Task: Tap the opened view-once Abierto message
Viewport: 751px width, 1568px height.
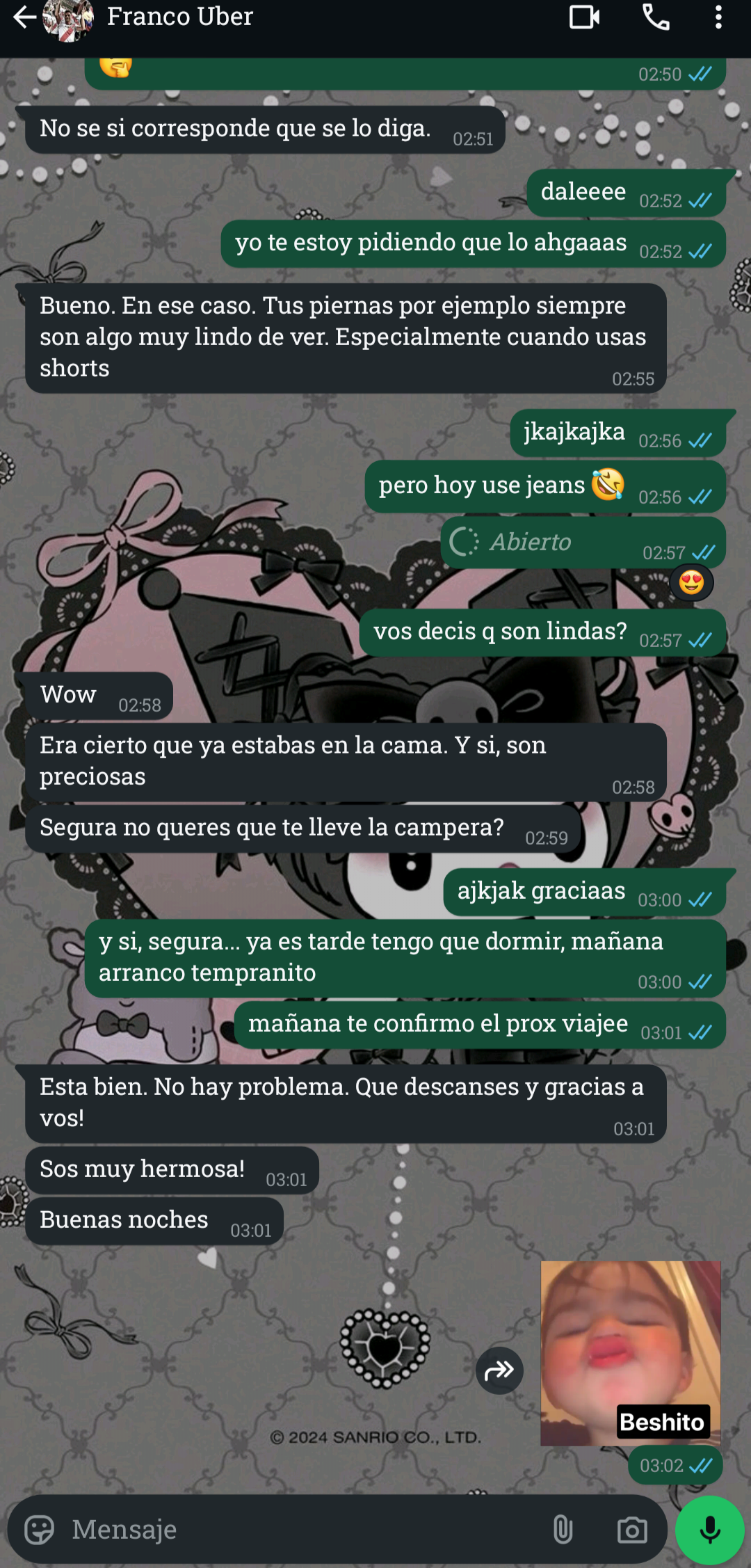Action: click(583, 542)
